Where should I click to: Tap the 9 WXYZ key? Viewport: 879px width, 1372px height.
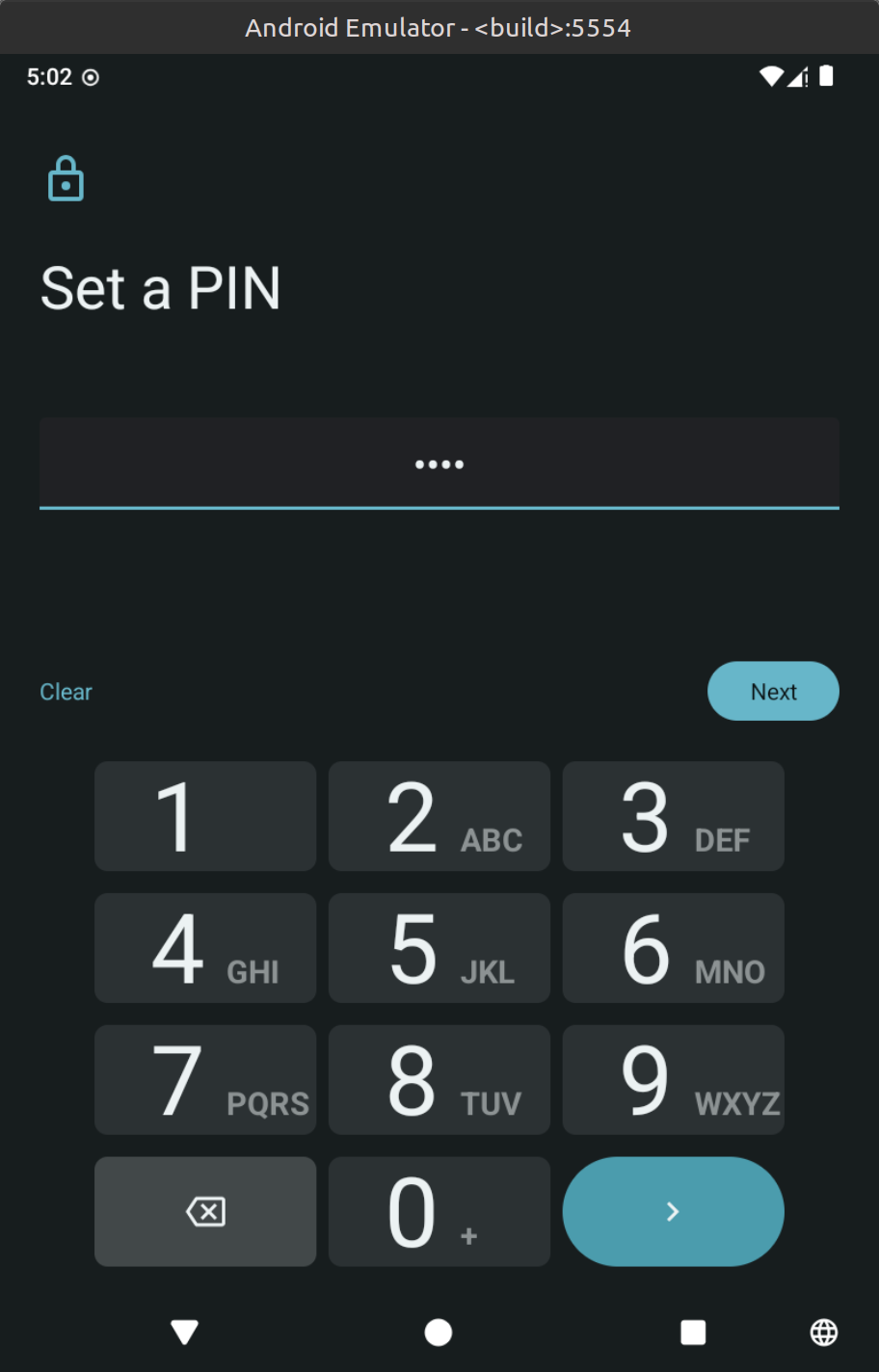[673, 1079]
